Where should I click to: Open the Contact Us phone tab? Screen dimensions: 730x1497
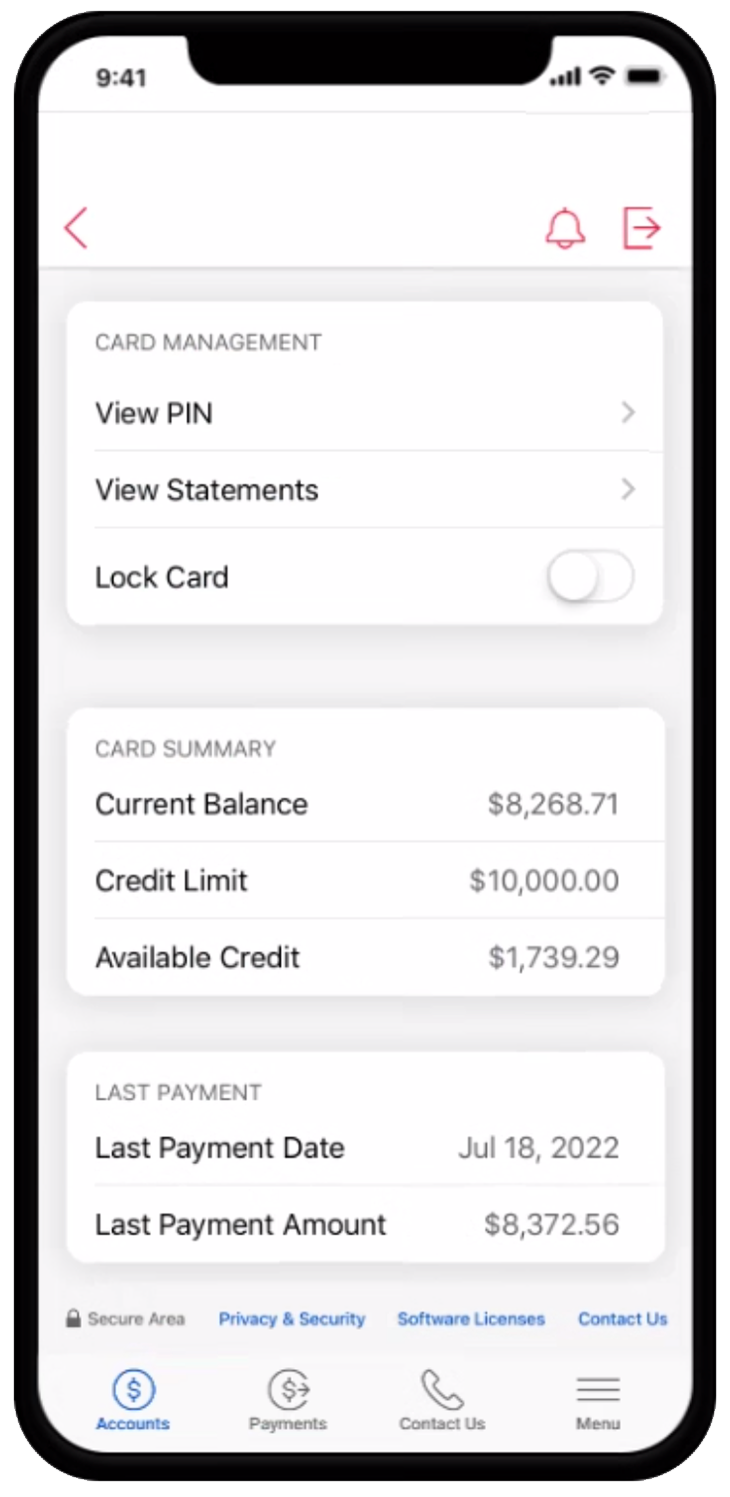442,1400
